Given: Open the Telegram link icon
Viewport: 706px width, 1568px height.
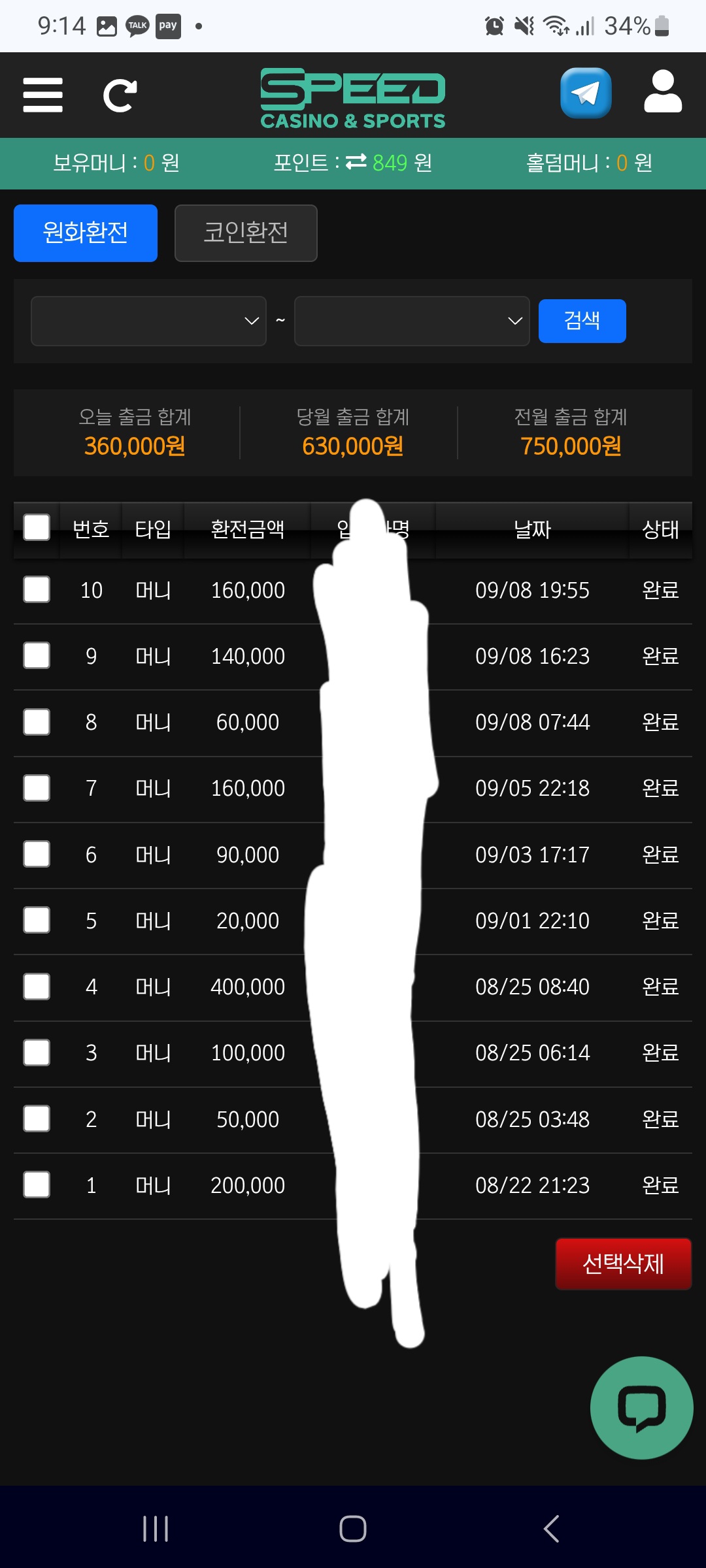Looking at the screenshot, I should 586,93.
